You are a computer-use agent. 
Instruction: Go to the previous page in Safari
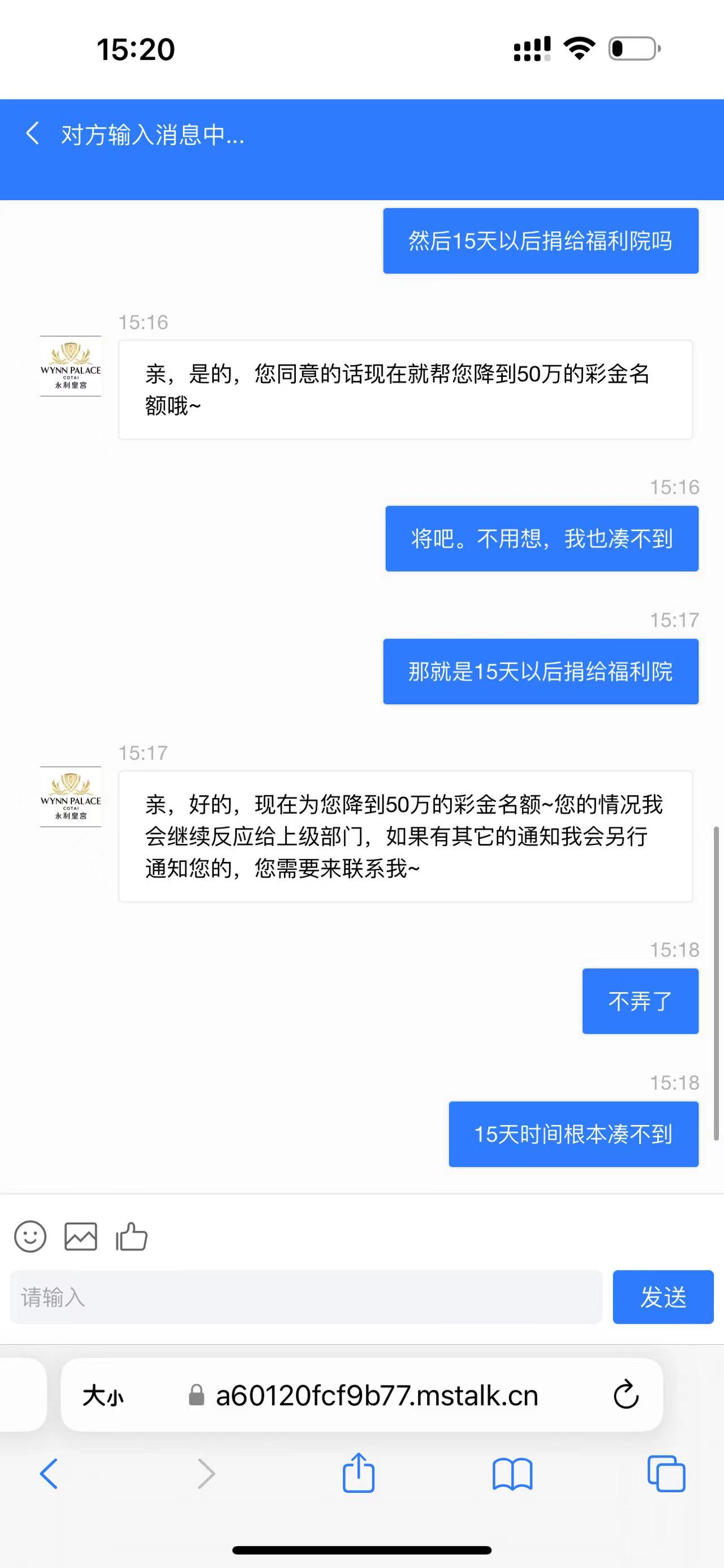point(49,1474)
